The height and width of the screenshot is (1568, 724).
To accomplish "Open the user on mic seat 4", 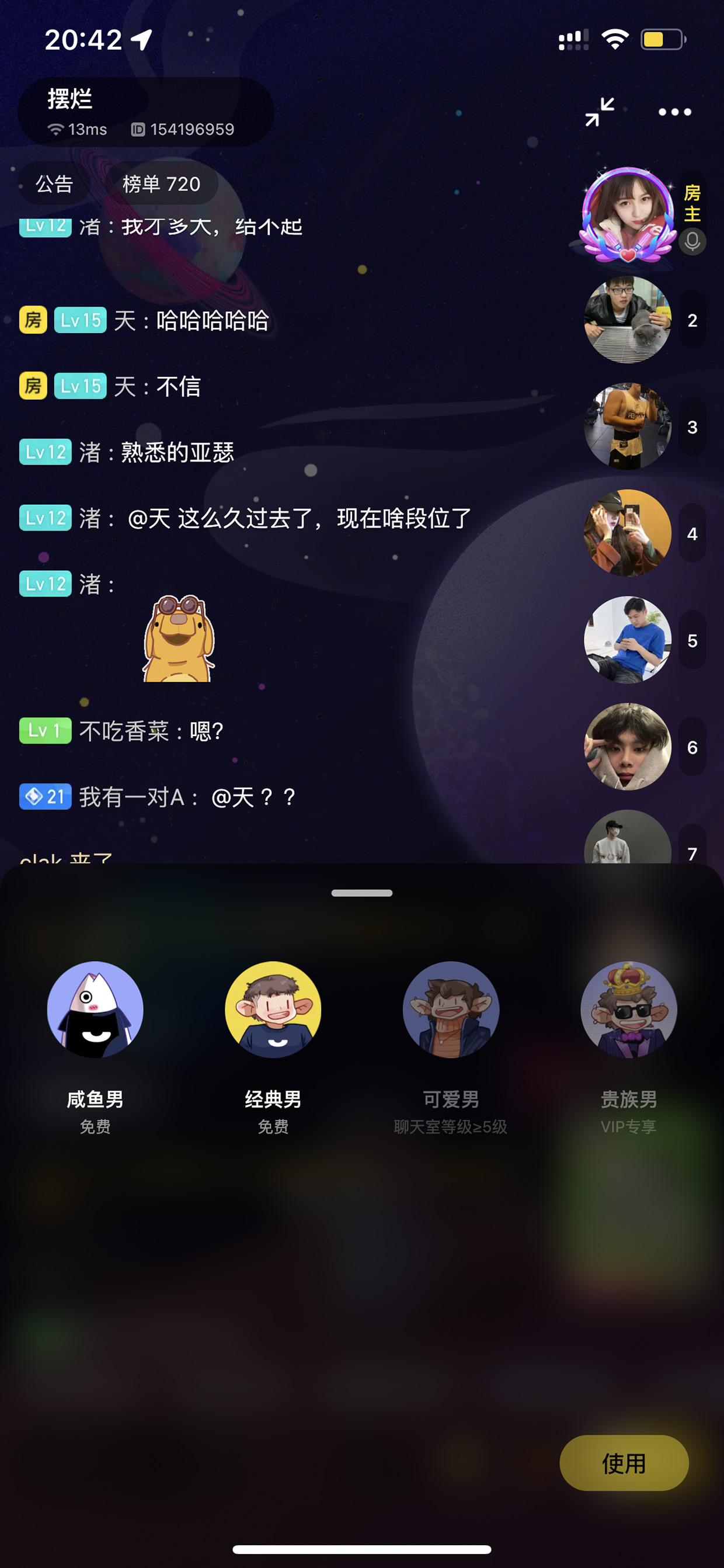I will 627,533.
